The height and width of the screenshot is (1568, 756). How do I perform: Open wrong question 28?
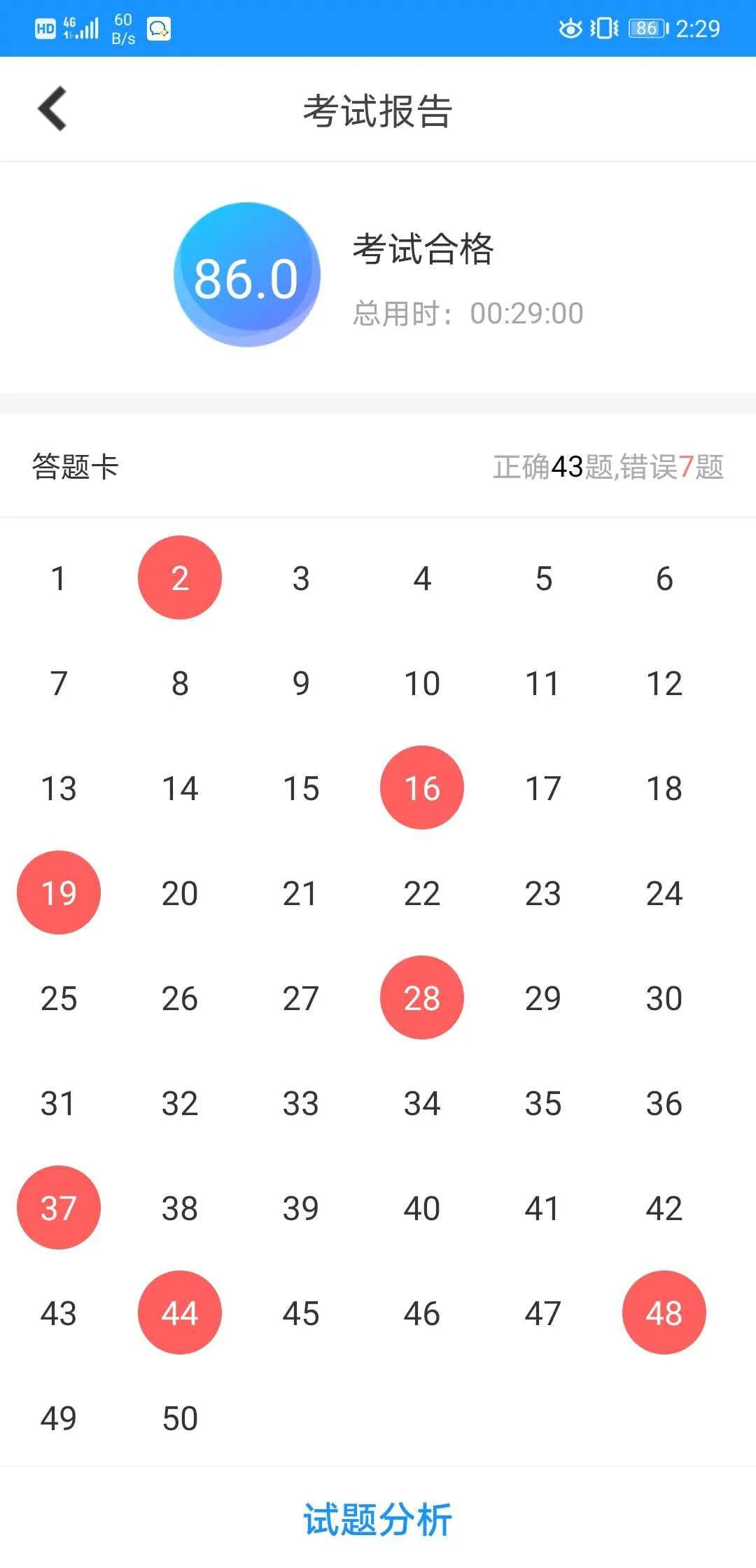coord(422,997)
